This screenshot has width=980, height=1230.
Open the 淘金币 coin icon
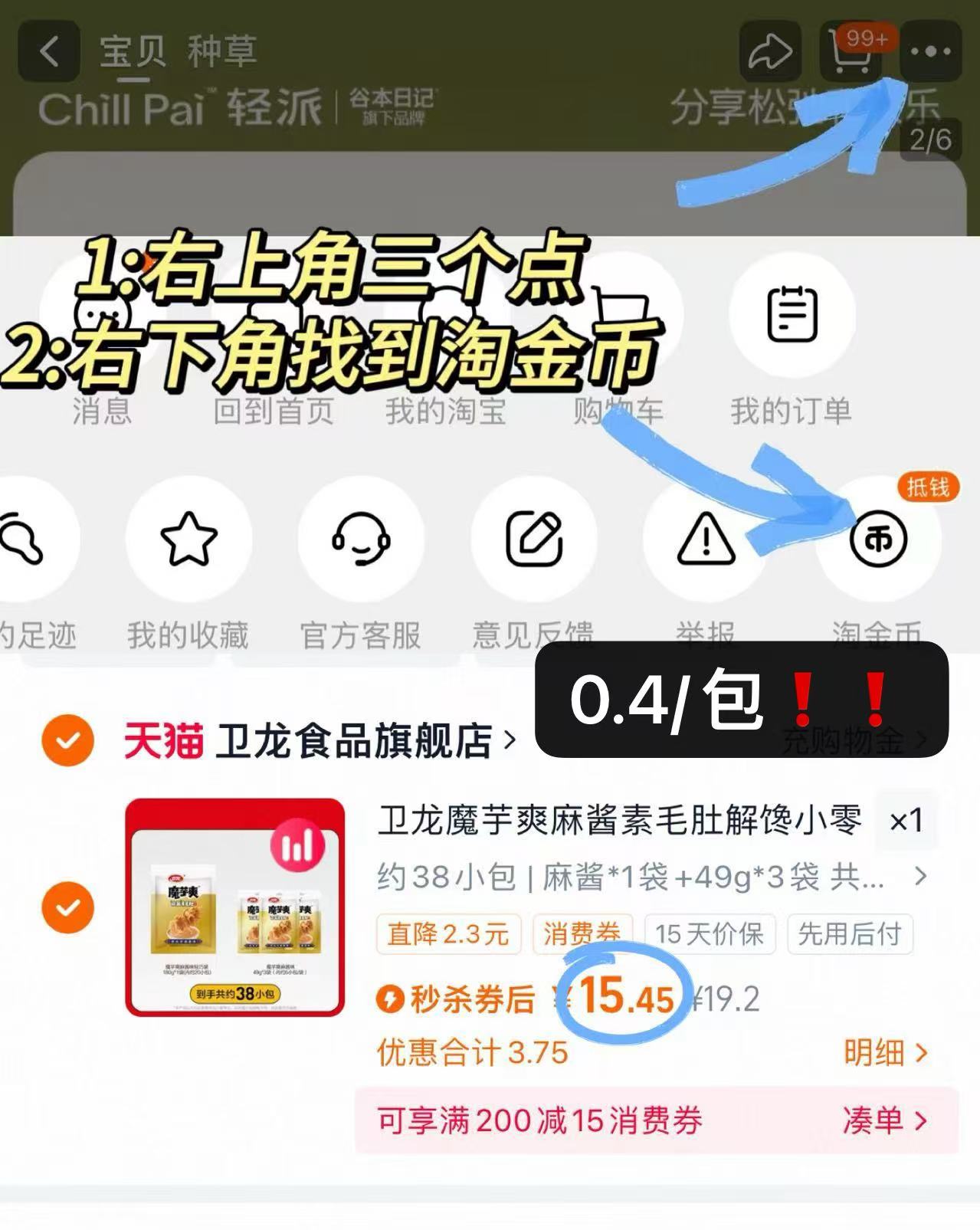877,539
